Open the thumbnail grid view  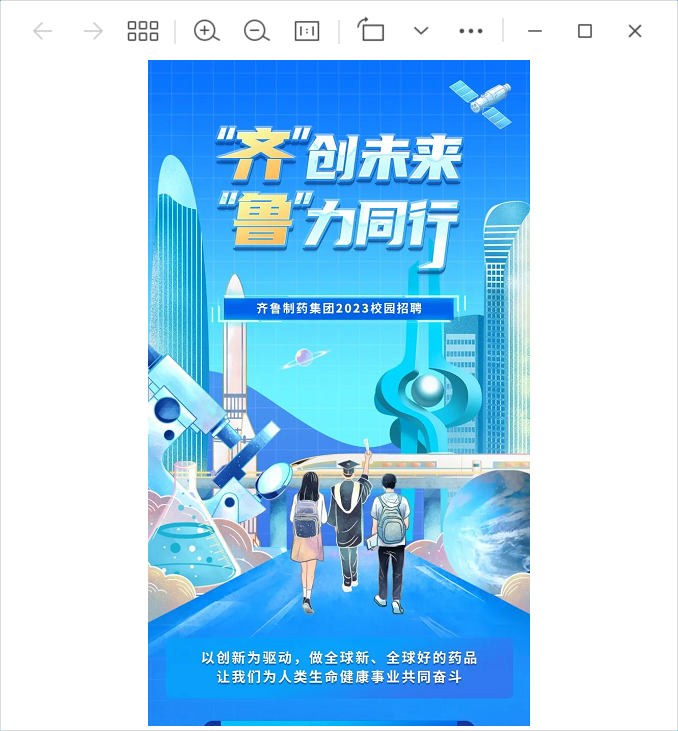pos(143,31)
